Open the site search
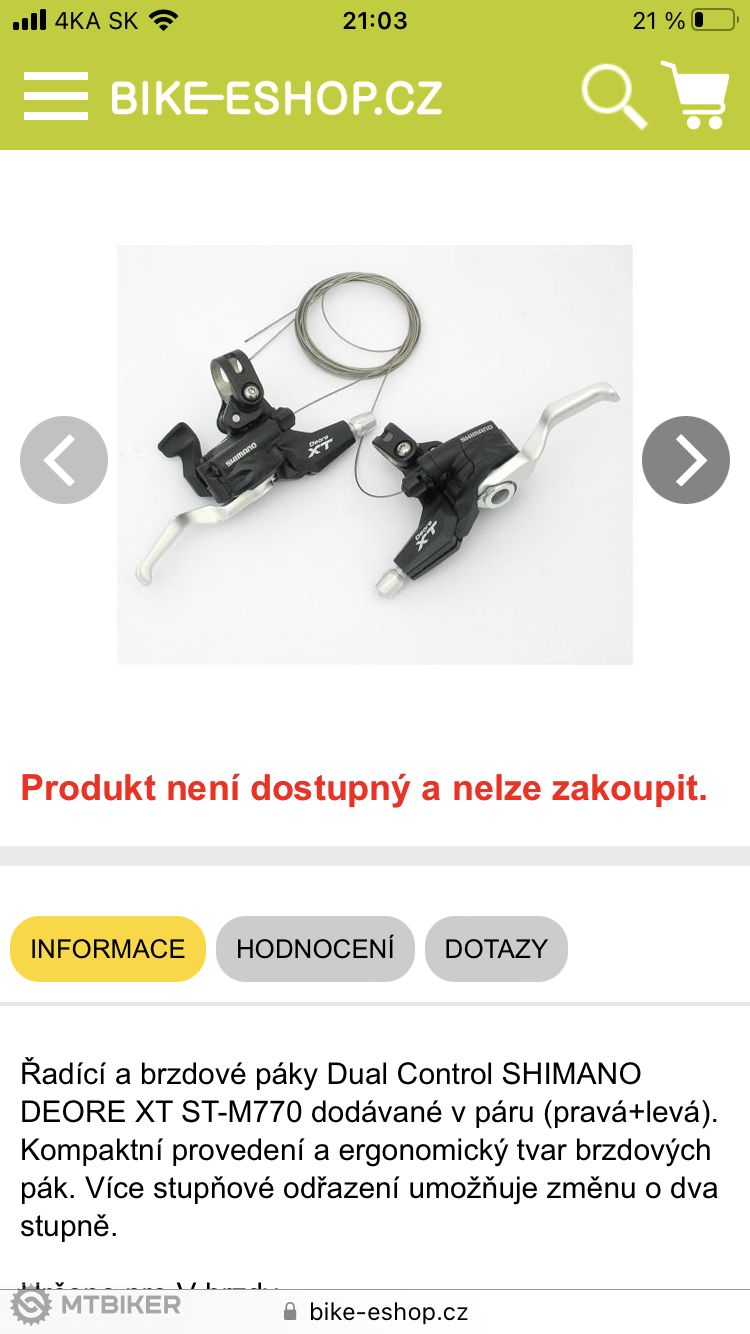Viewport: 750px width, 1334px height. click(614, 96)
